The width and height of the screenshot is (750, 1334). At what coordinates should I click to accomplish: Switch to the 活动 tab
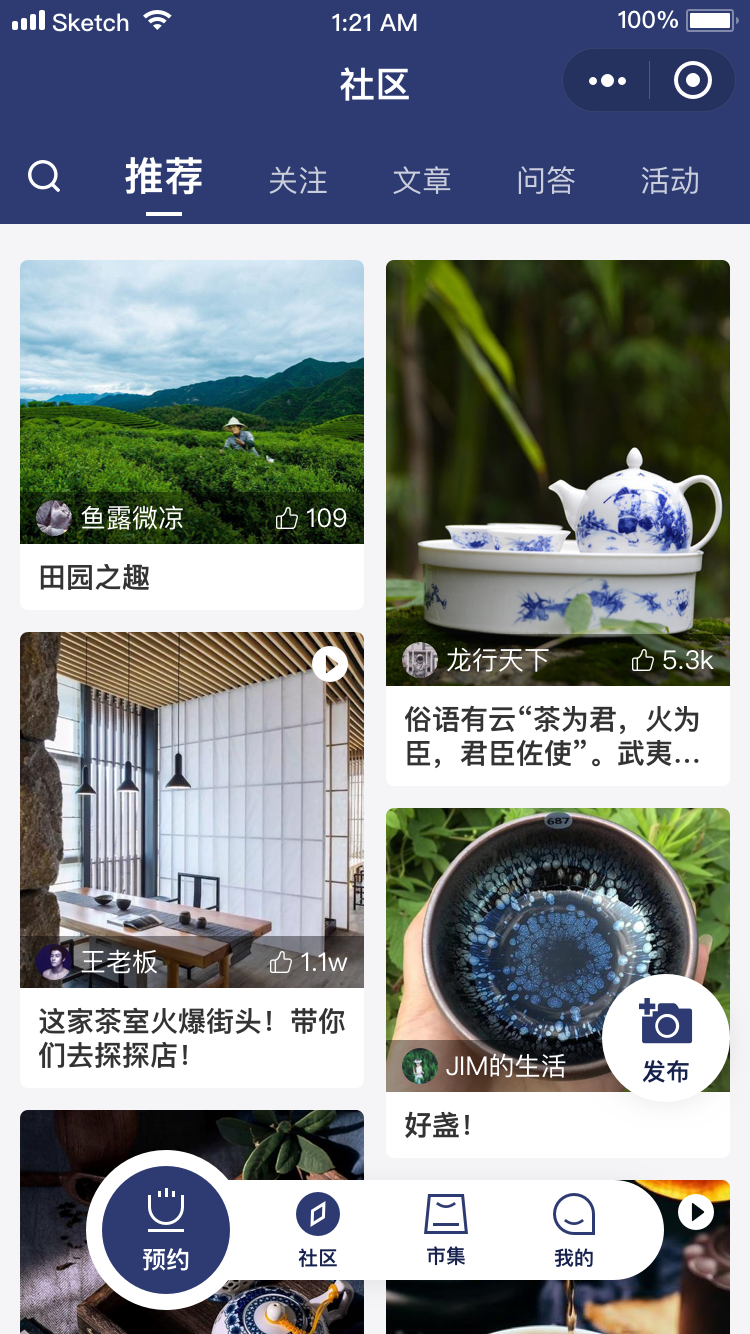pyautogui.click(x=669, y=181)
